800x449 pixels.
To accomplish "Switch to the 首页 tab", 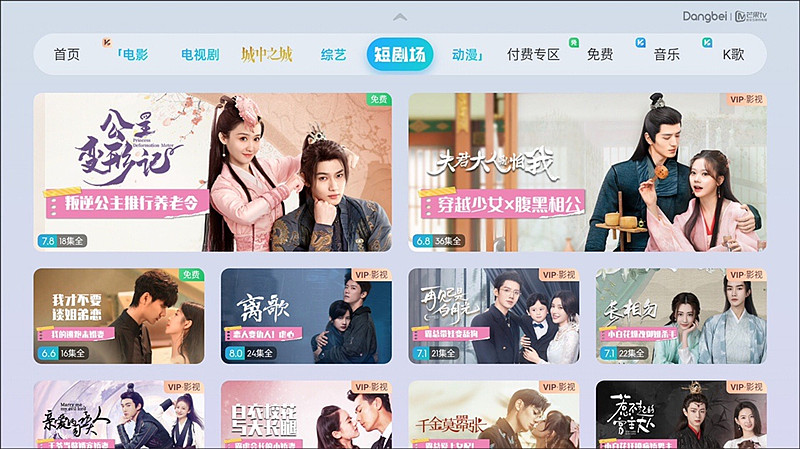I will tap(67, 55).
